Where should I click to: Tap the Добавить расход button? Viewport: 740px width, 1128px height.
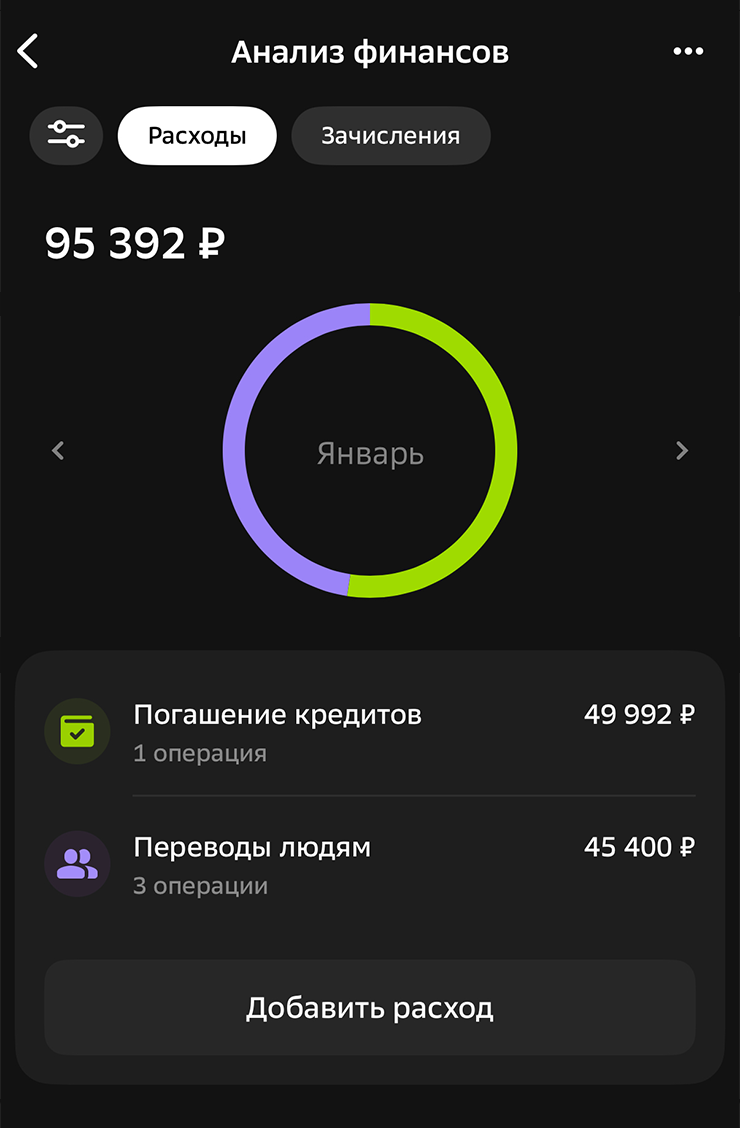pyautogui.click(x=370, y=1008)
